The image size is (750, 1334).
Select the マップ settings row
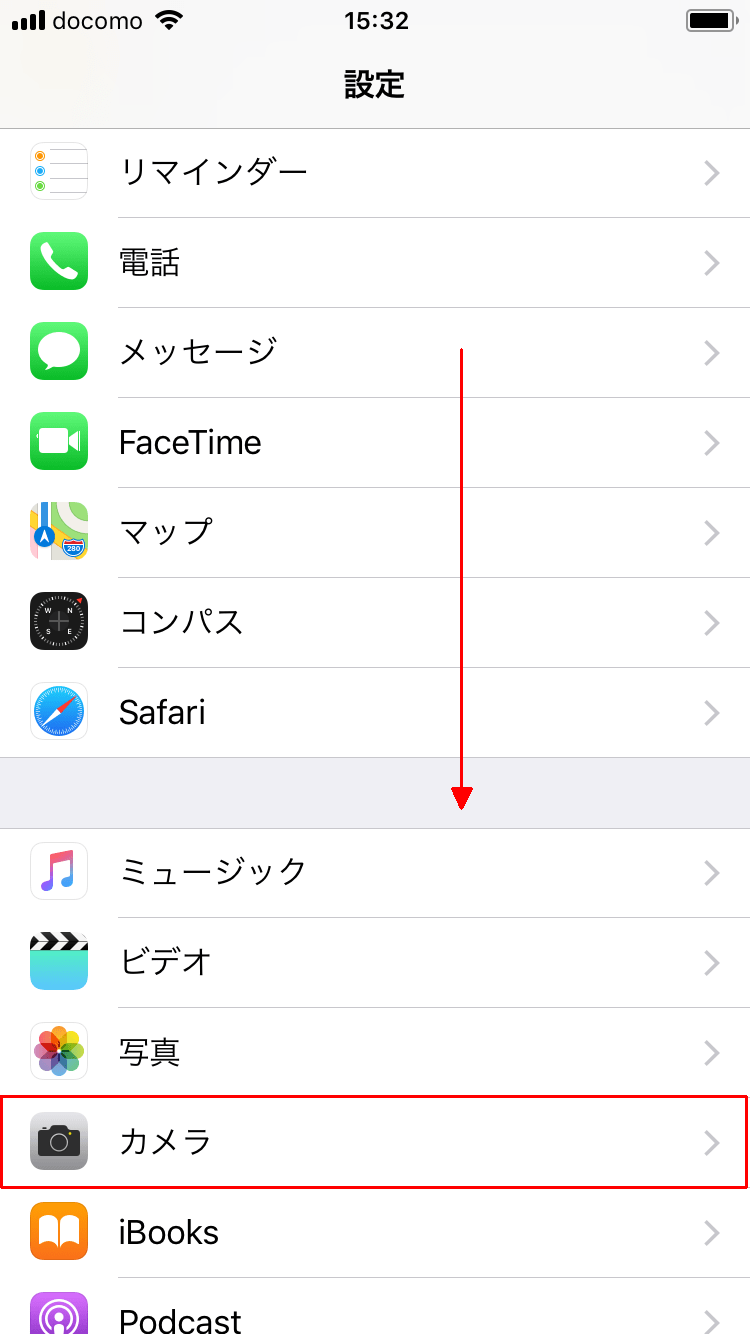coord(375,533)
